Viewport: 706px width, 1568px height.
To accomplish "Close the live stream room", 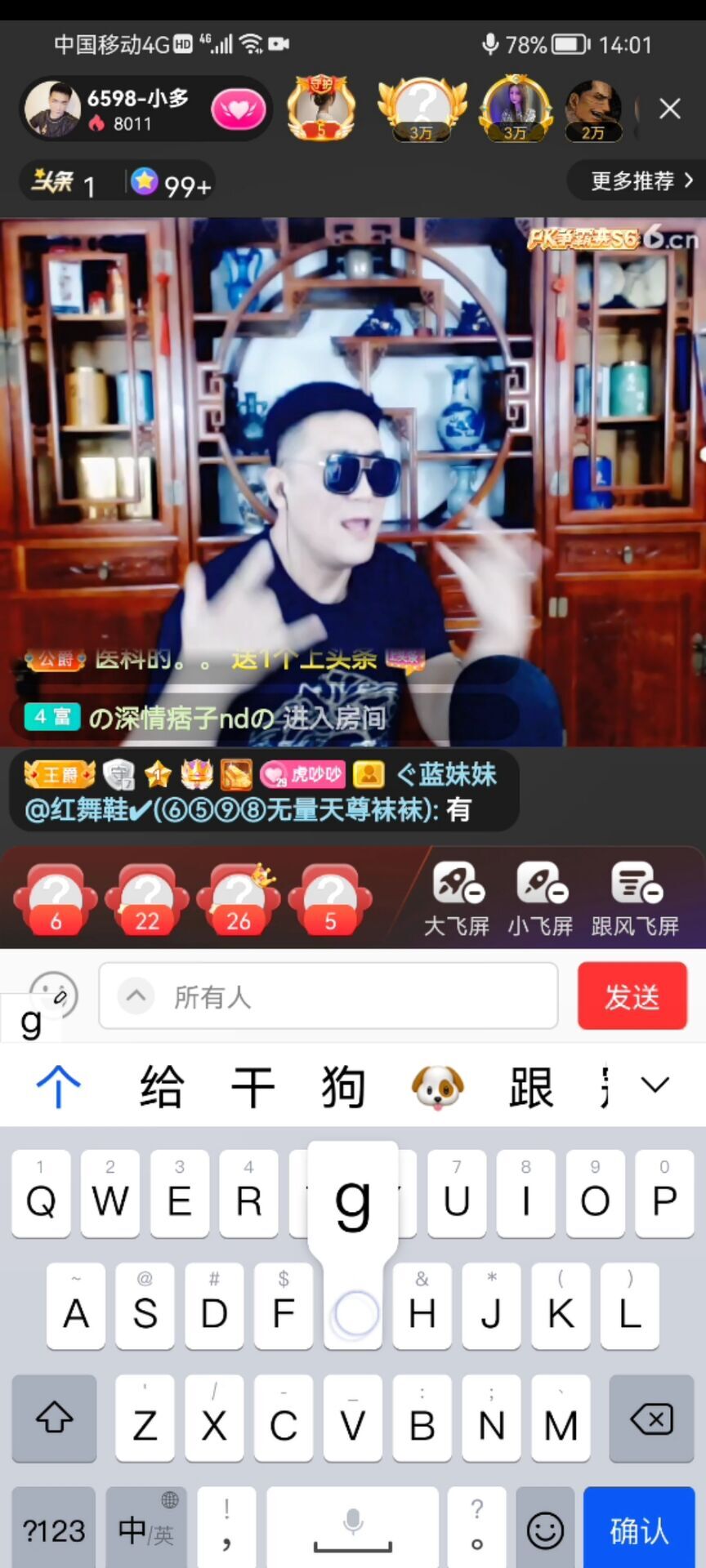I will [x=669, y=109].
